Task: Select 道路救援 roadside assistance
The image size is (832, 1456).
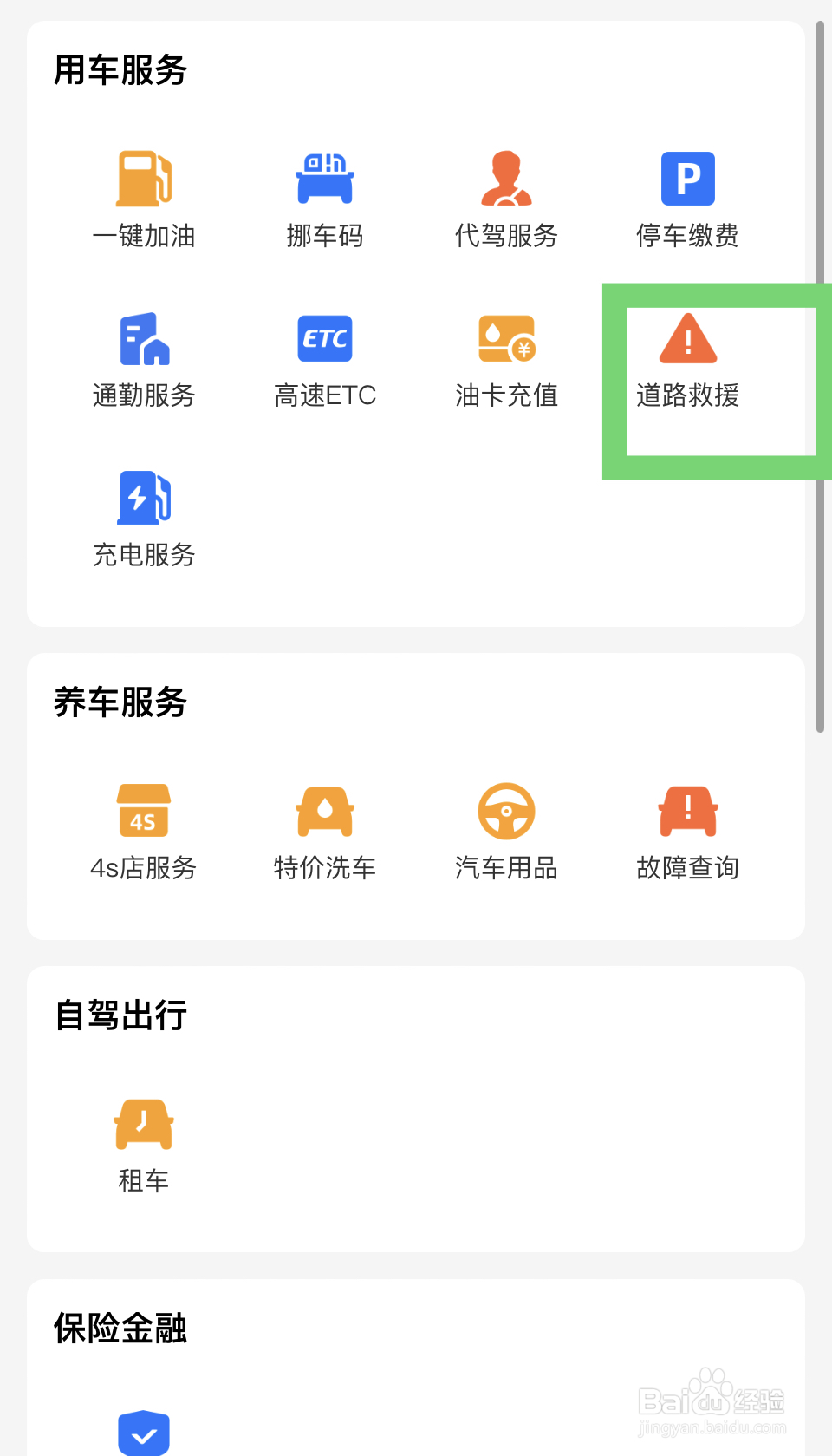Action: [687, 360]
